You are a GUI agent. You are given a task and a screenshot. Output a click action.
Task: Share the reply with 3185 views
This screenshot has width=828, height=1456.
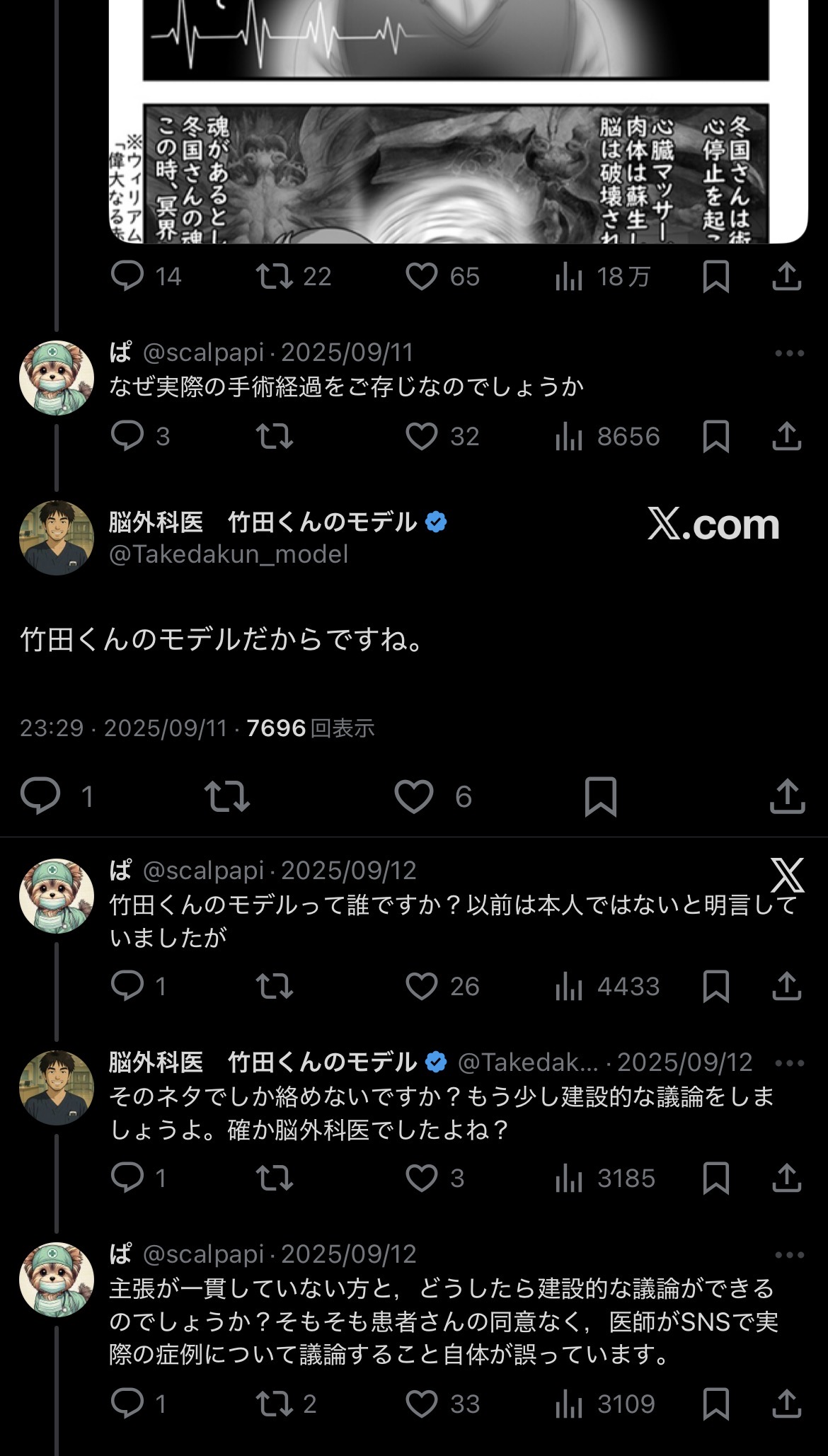coord(786,1178)
